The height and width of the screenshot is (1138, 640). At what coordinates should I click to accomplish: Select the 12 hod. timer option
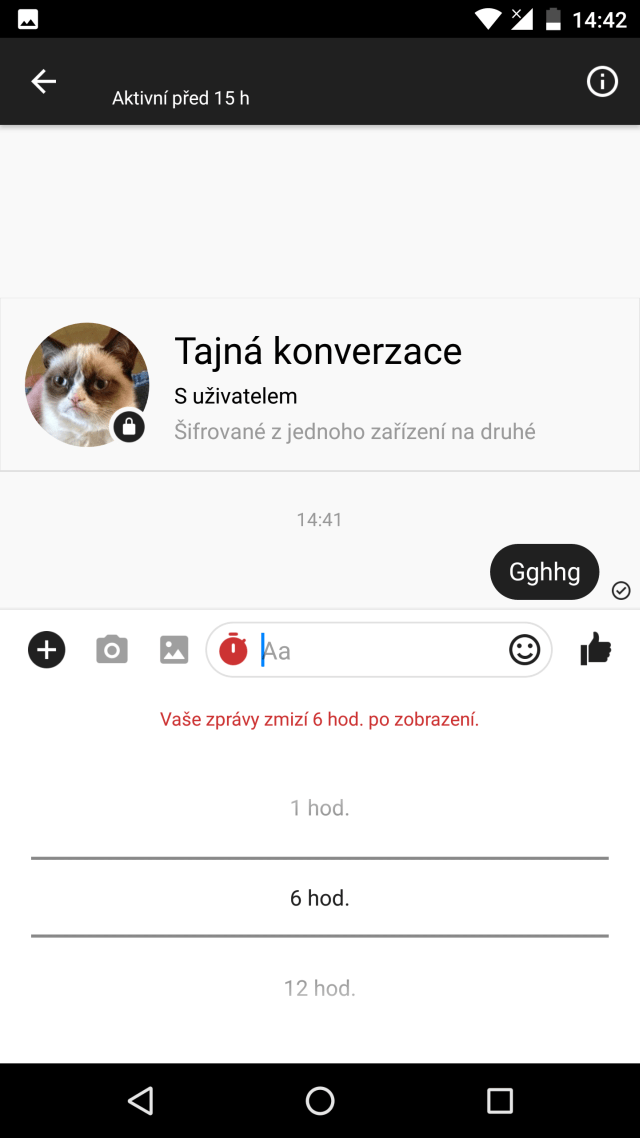coord(320,988)
